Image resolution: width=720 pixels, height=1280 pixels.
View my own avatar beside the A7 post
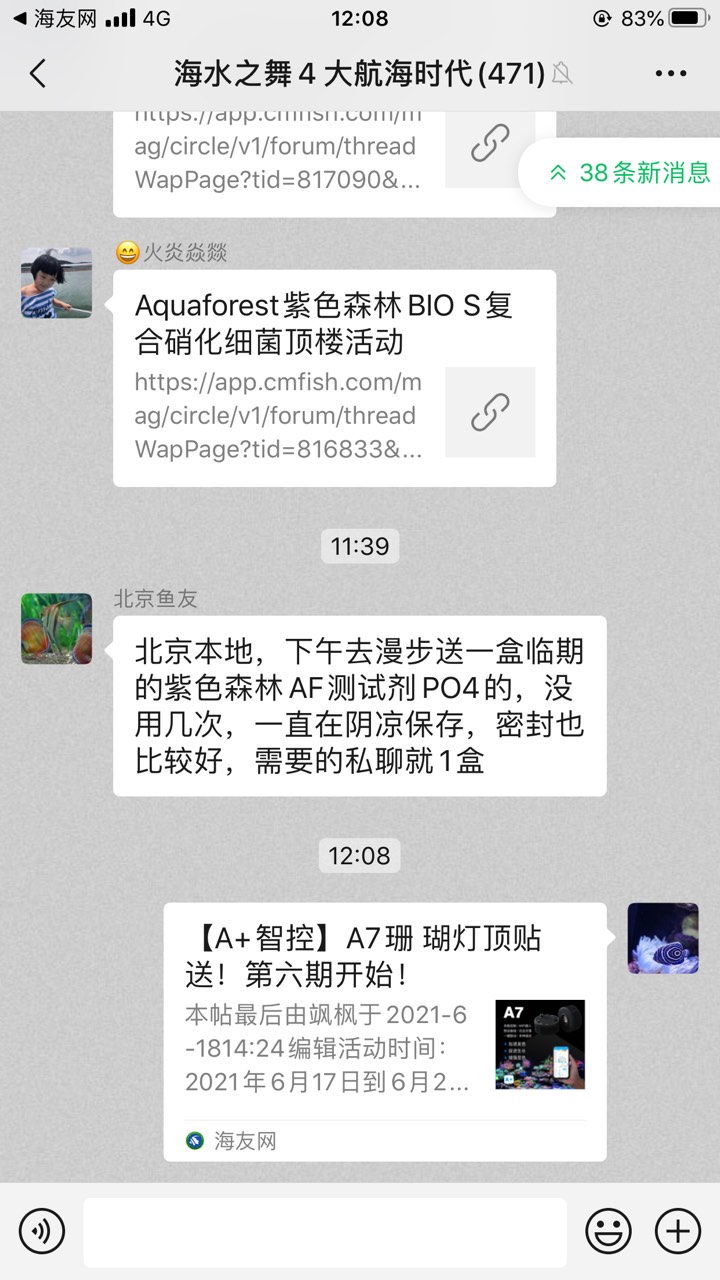(x=662, y=938)
